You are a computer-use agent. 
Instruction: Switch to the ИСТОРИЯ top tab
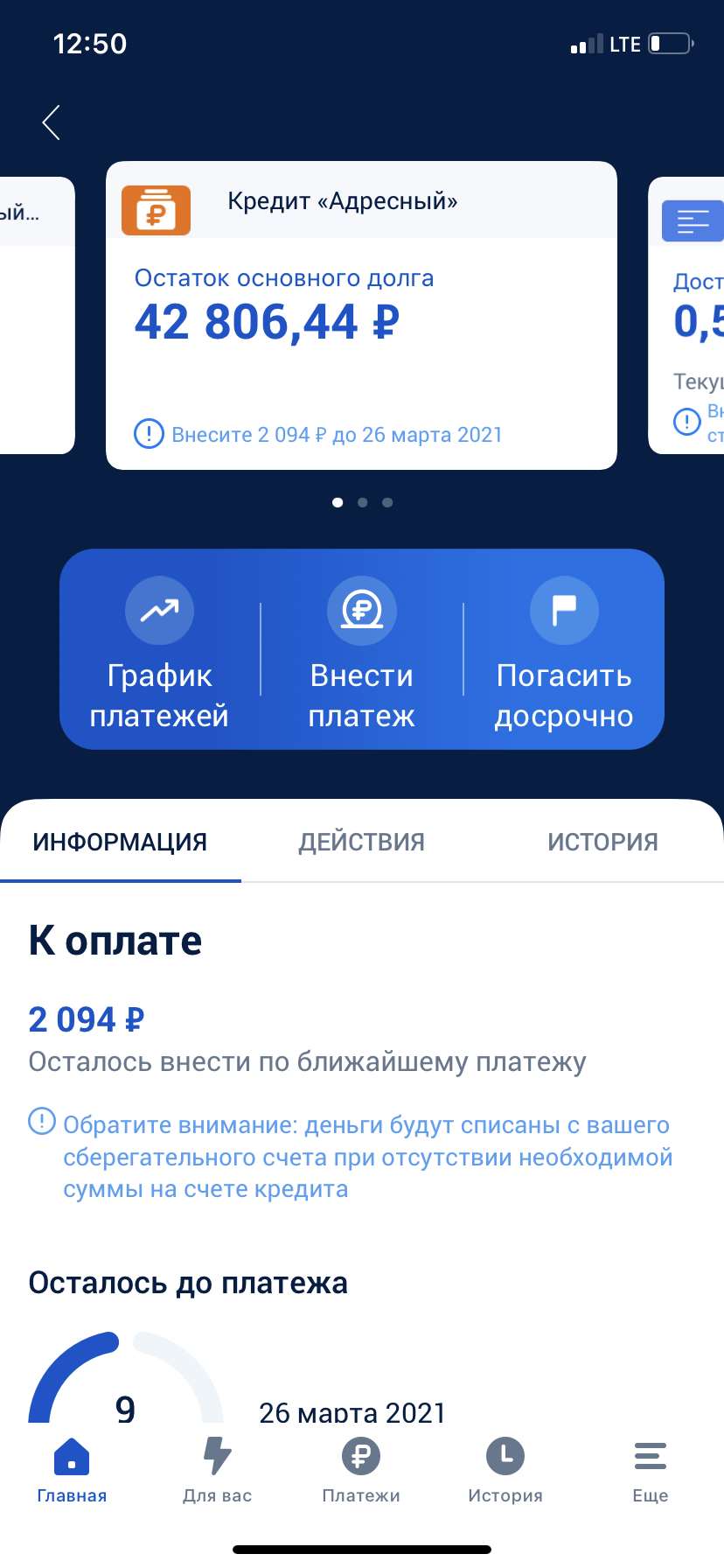602,842
